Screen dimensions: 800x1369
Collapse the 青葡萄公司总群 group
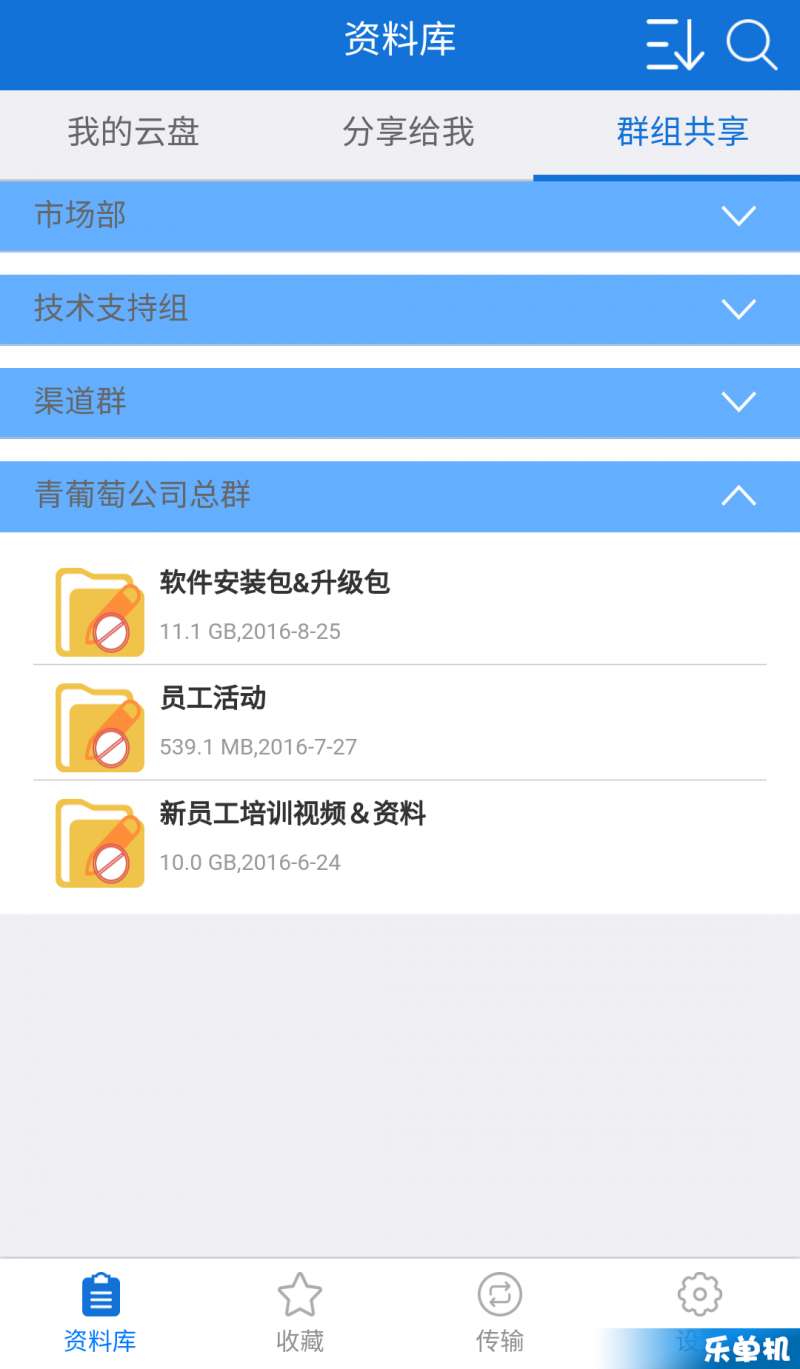click(x=400, y=495)
